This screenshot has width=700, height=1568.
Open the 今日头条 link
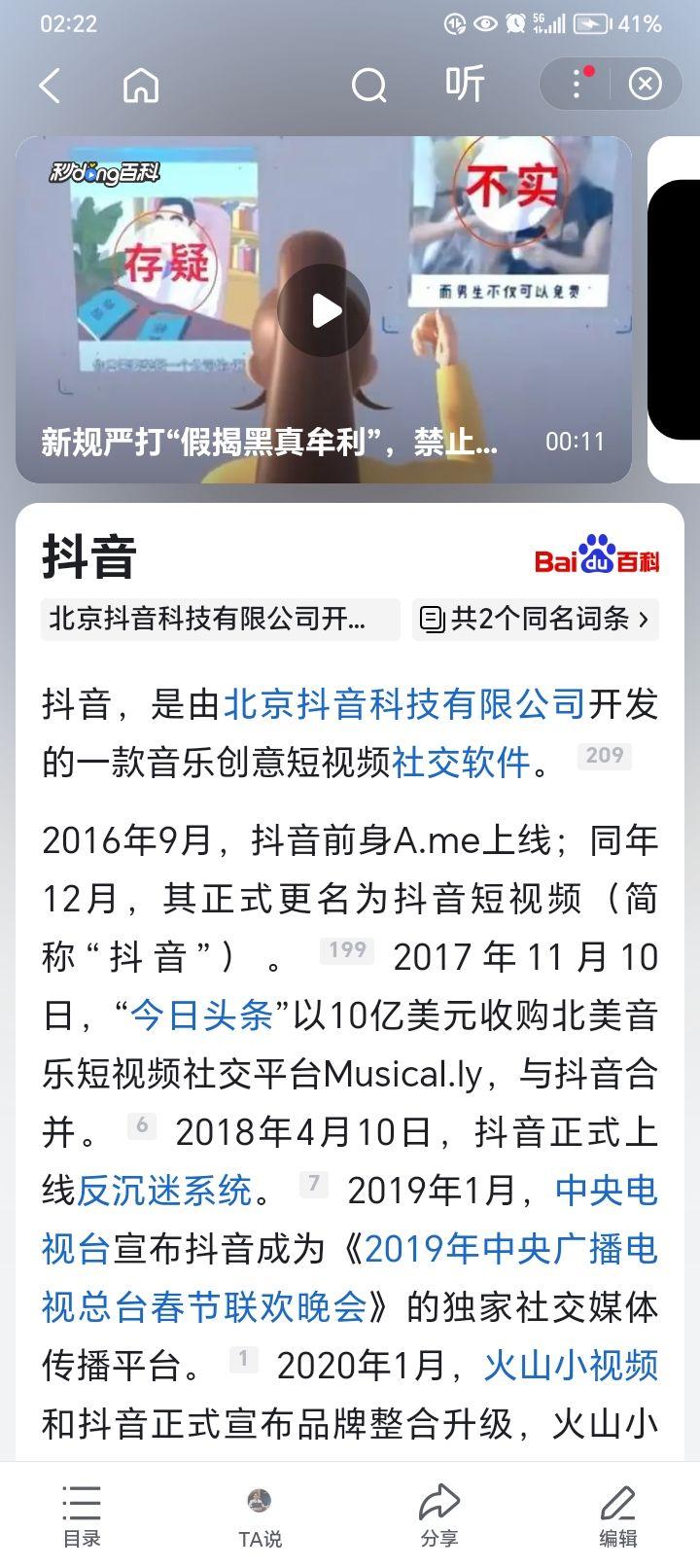click(x=201, y=1016)
